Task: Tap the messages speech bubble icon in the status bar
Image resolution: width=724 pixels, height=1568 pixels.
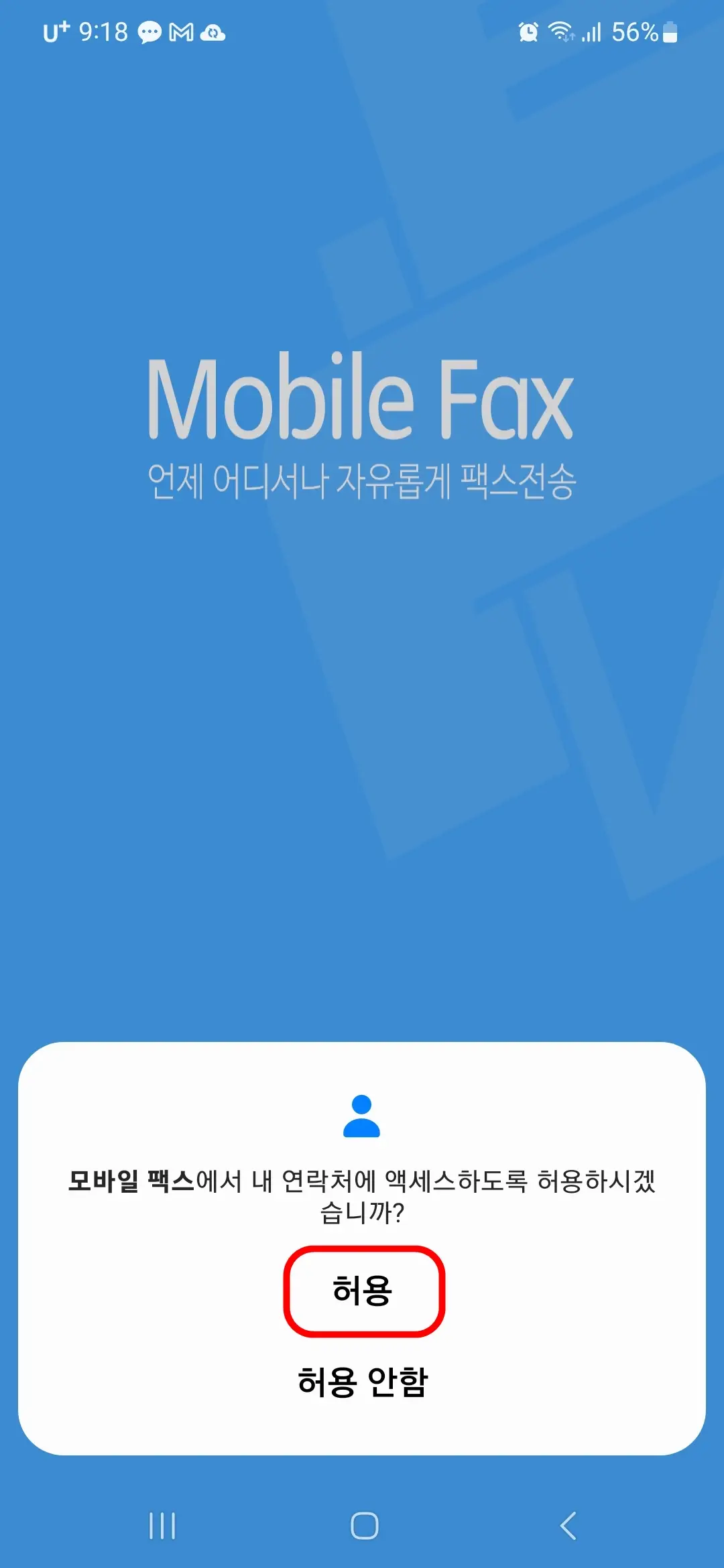Action: pos(149,31)
